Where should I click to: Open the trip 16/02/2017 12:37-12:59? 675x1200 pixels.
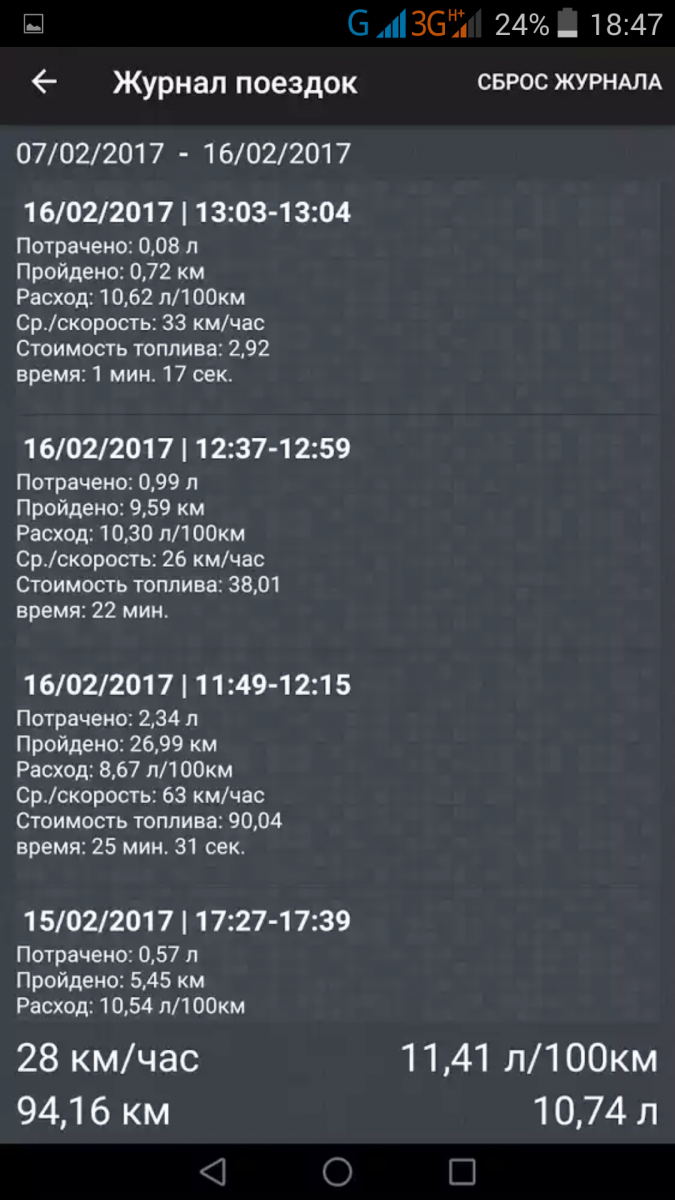tap(337, 529)
